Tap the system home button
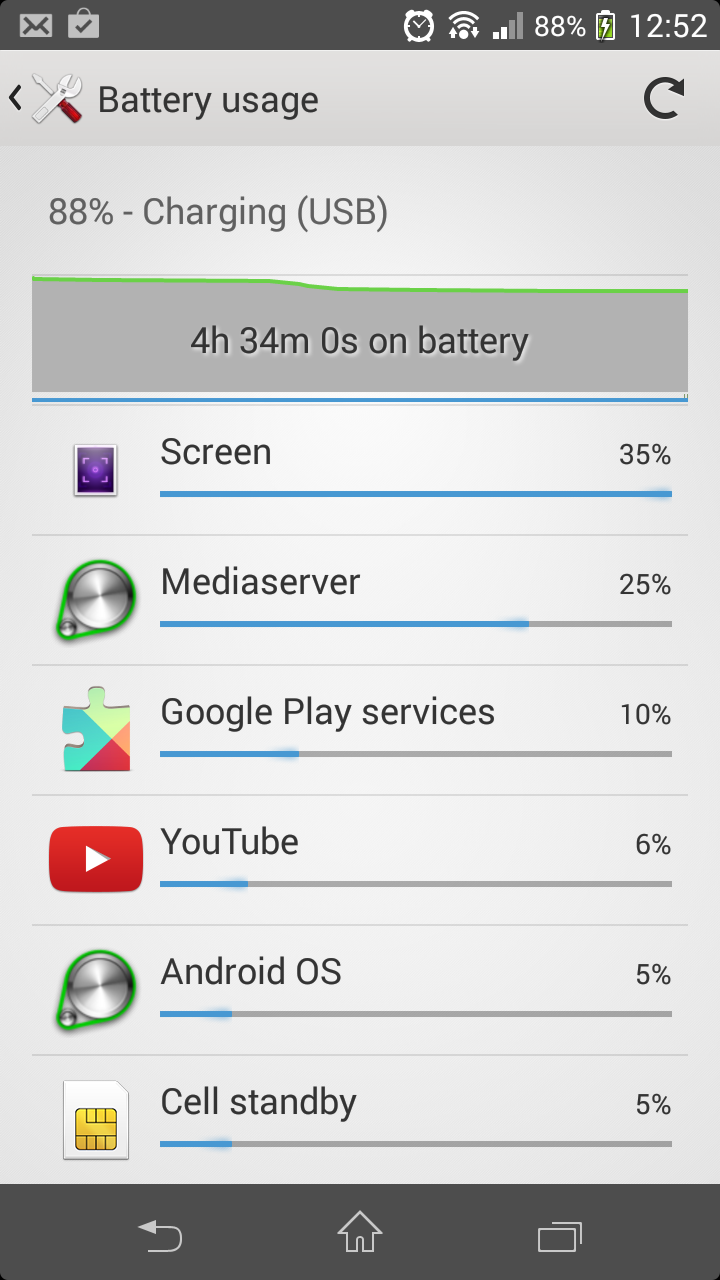 (x=360, y=1232)
